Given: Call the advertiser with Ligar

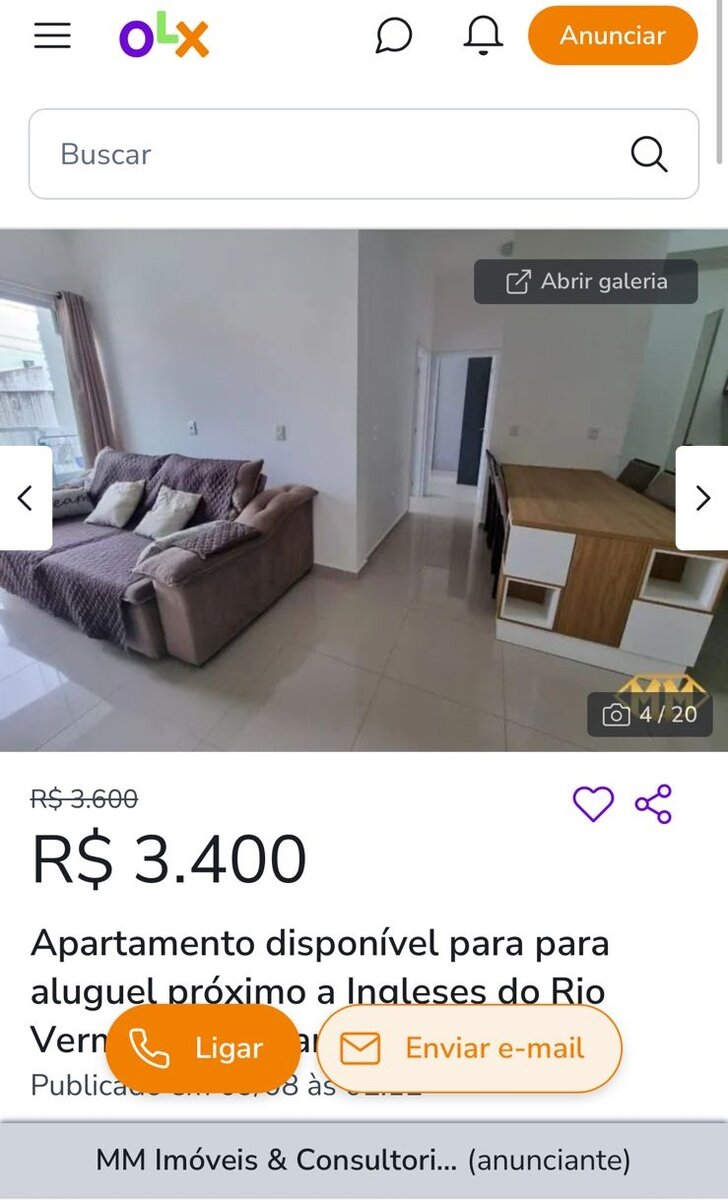Looking at the screenshot, I should pyautogui.click(x=202, y=1048).
